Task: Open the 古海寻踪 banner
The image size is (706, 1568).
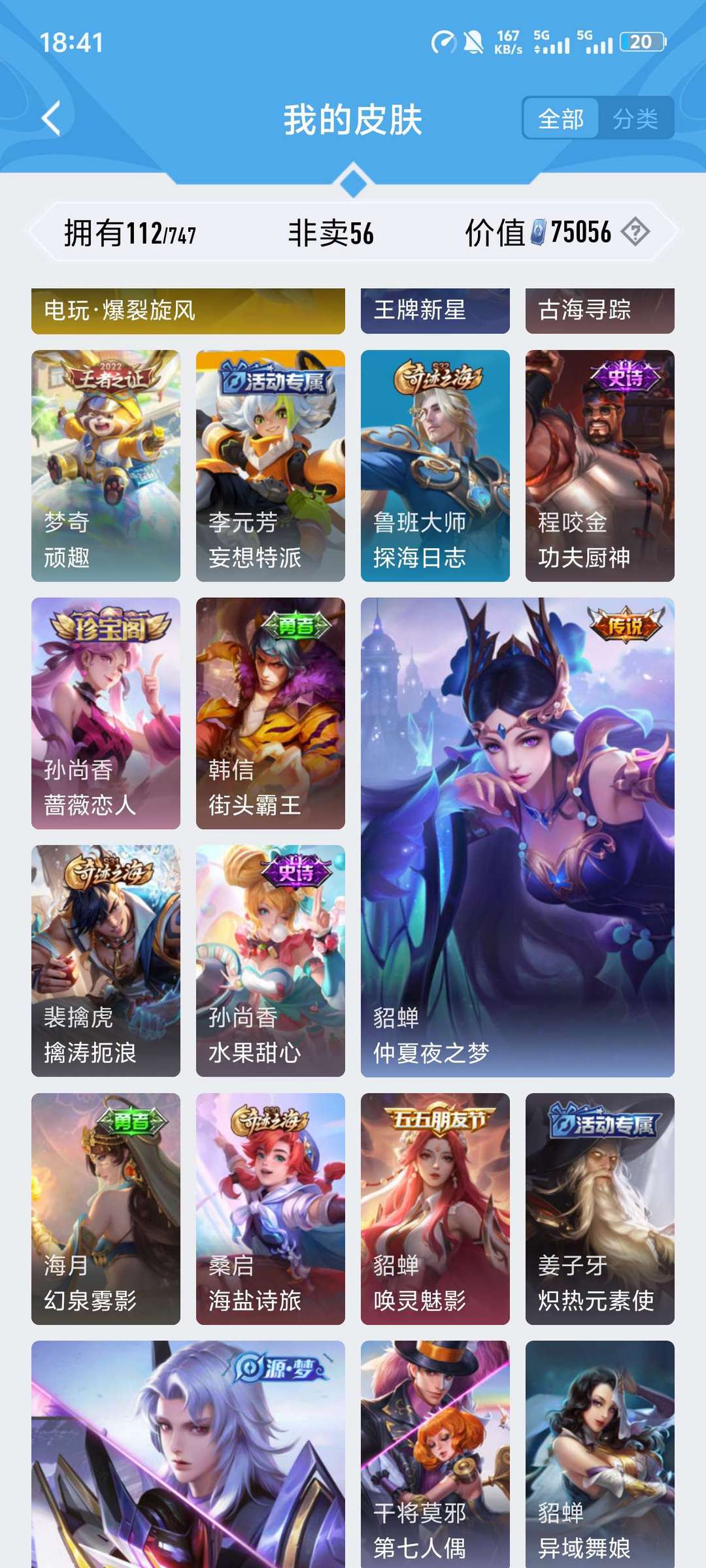Action: (599, 312)
